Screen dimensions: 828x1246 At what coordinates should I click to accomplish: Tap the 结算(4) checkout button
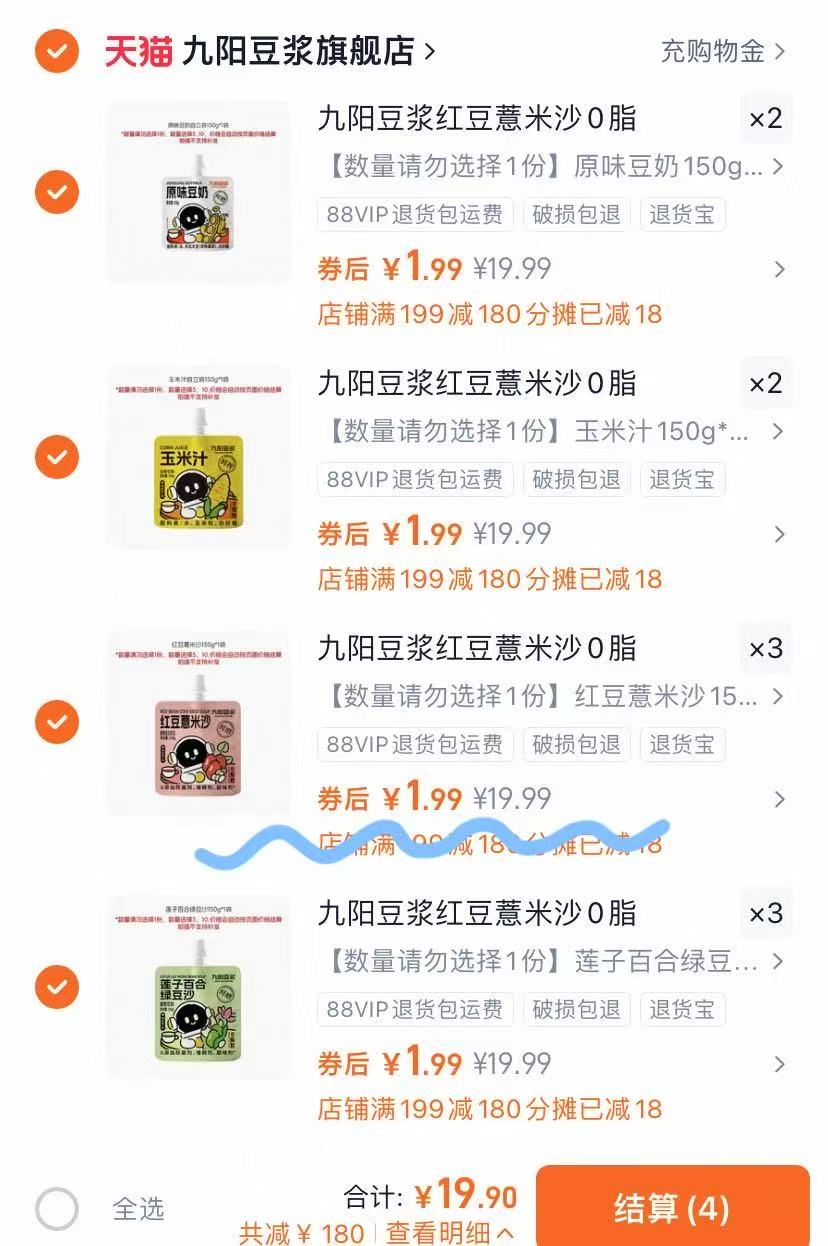click(673, 1209)
